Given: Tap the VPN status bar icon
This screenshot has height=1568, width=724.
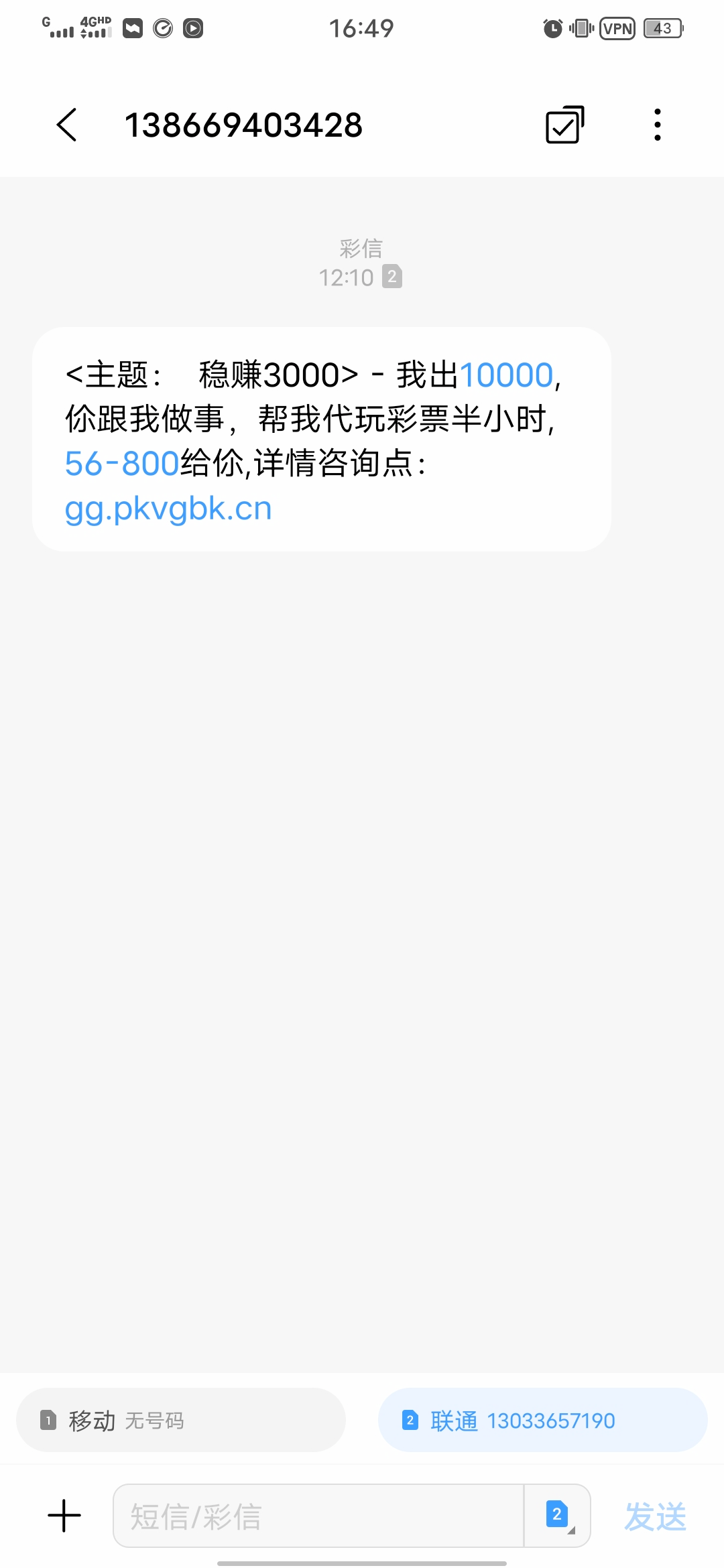Looking at the screenshot, I should [616, 27].
